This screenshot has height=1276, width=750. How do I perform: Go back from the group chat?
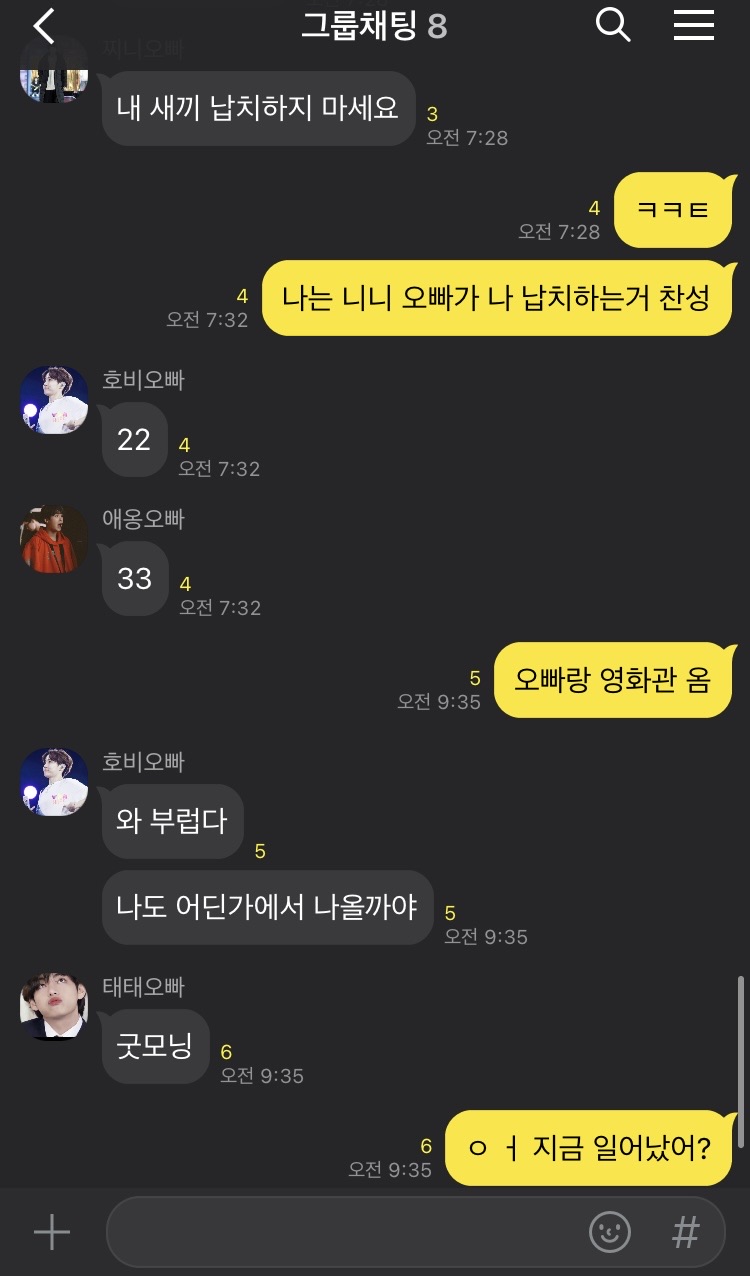pos(44,26)
